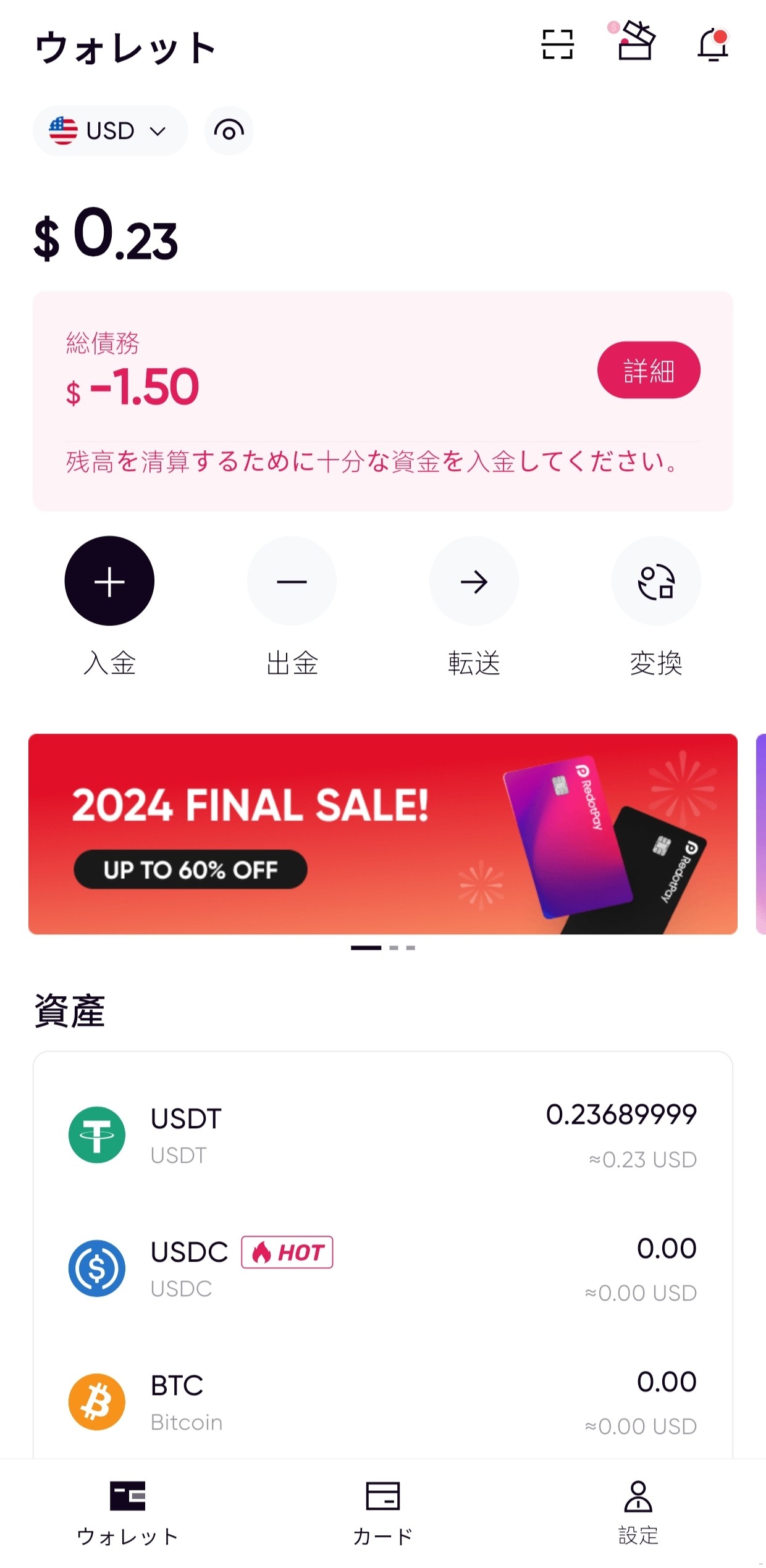Open the rewards gift box

pyautogui.click(x=636, y=45)
